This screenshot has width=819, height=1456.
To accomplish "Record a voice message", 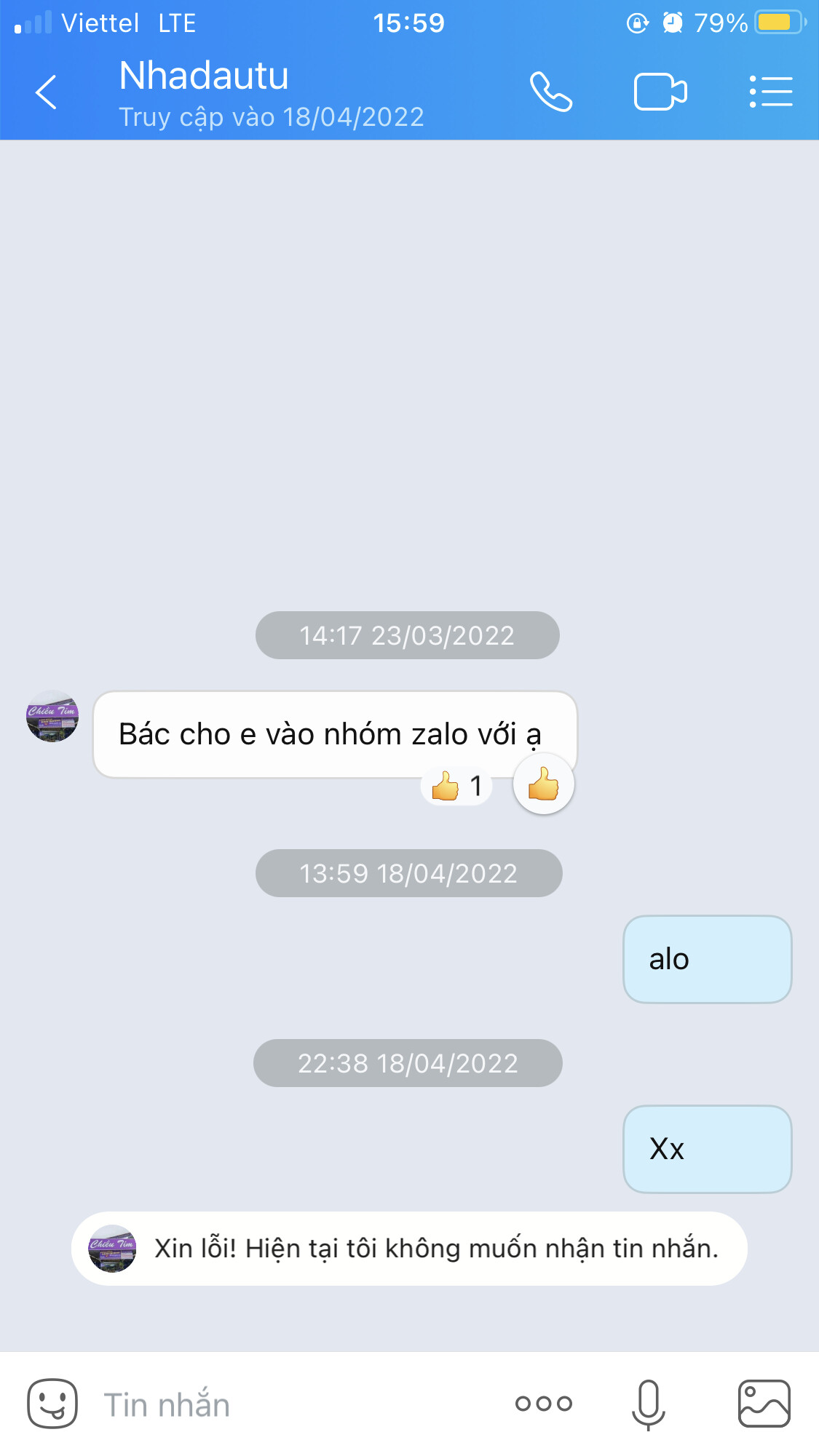I will click(x=649, y=1404).
